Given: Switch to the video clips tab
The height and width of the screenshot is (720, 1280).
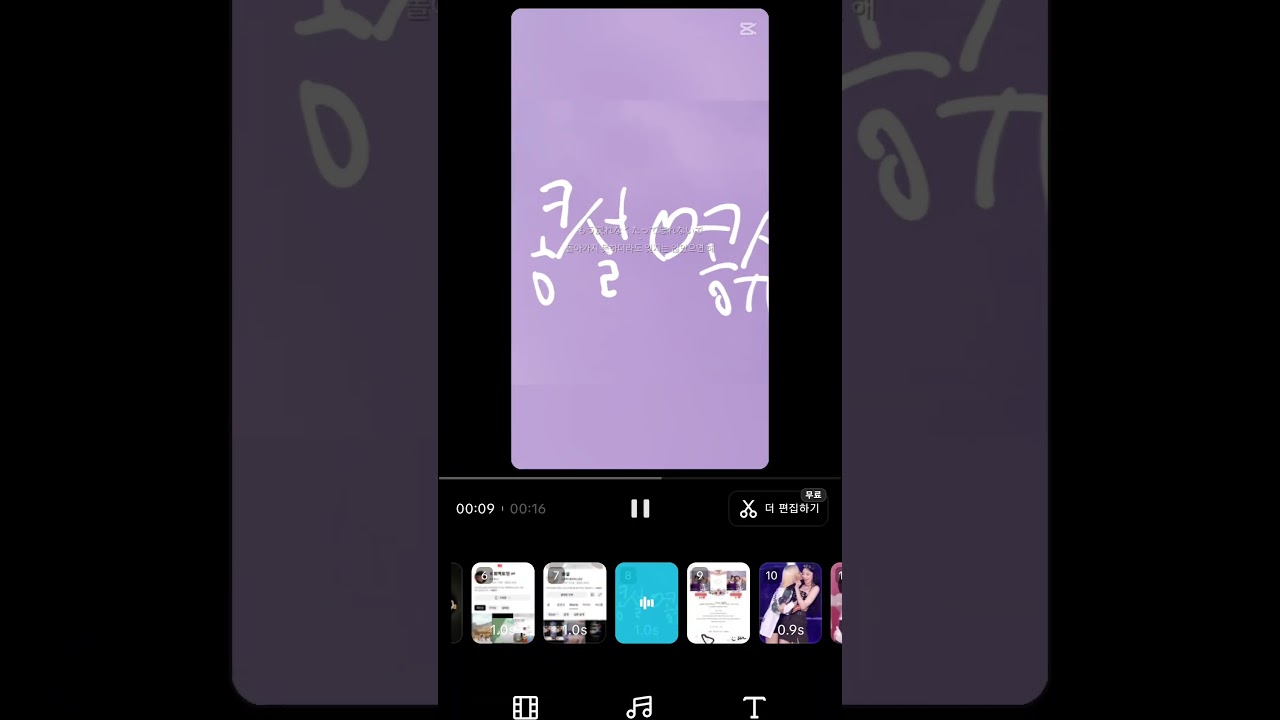Looking at the screenshot, I should (x=525, y=707).
